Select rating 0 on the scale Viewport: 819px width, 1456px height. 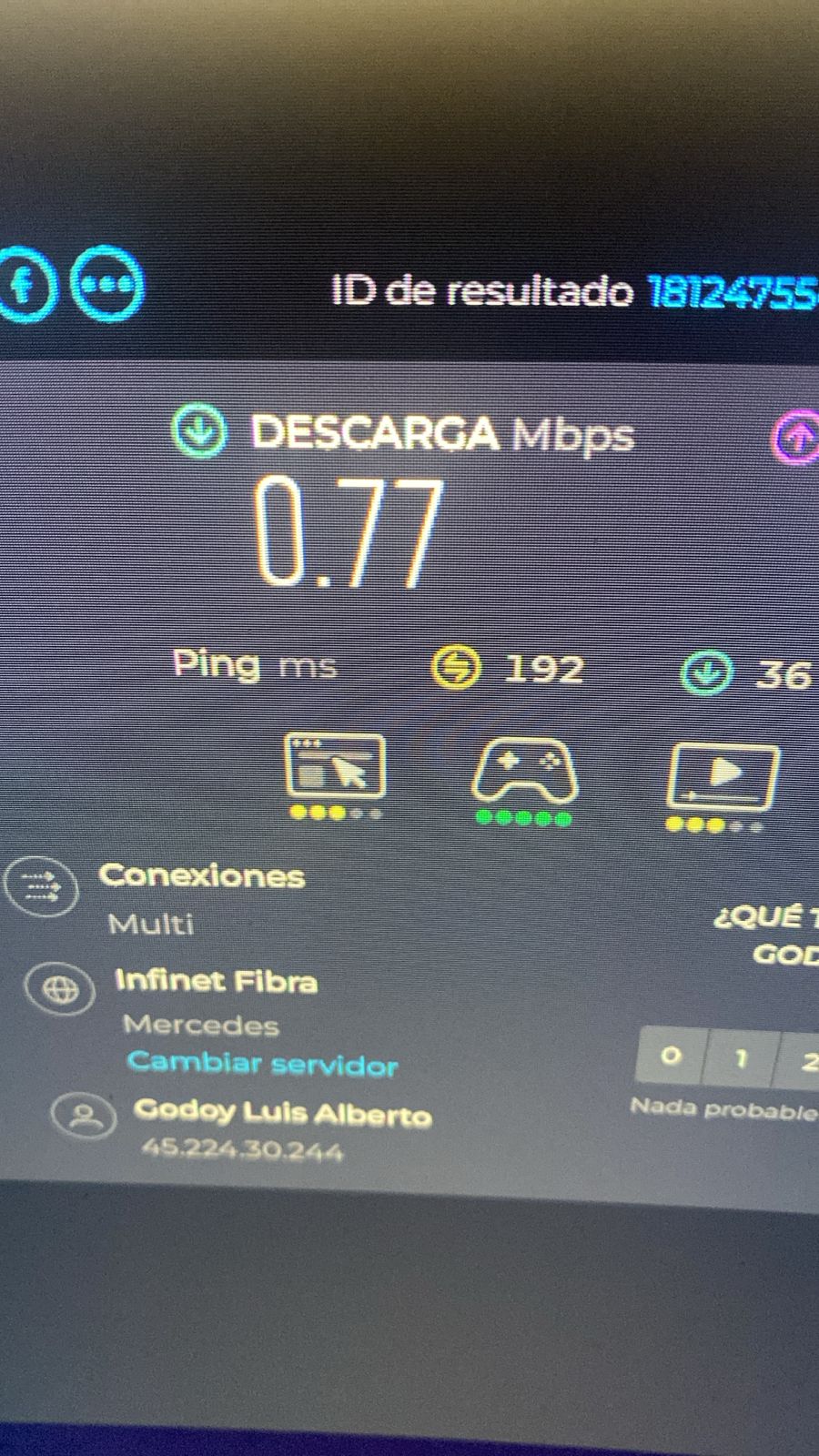[x=671, y=1056]
